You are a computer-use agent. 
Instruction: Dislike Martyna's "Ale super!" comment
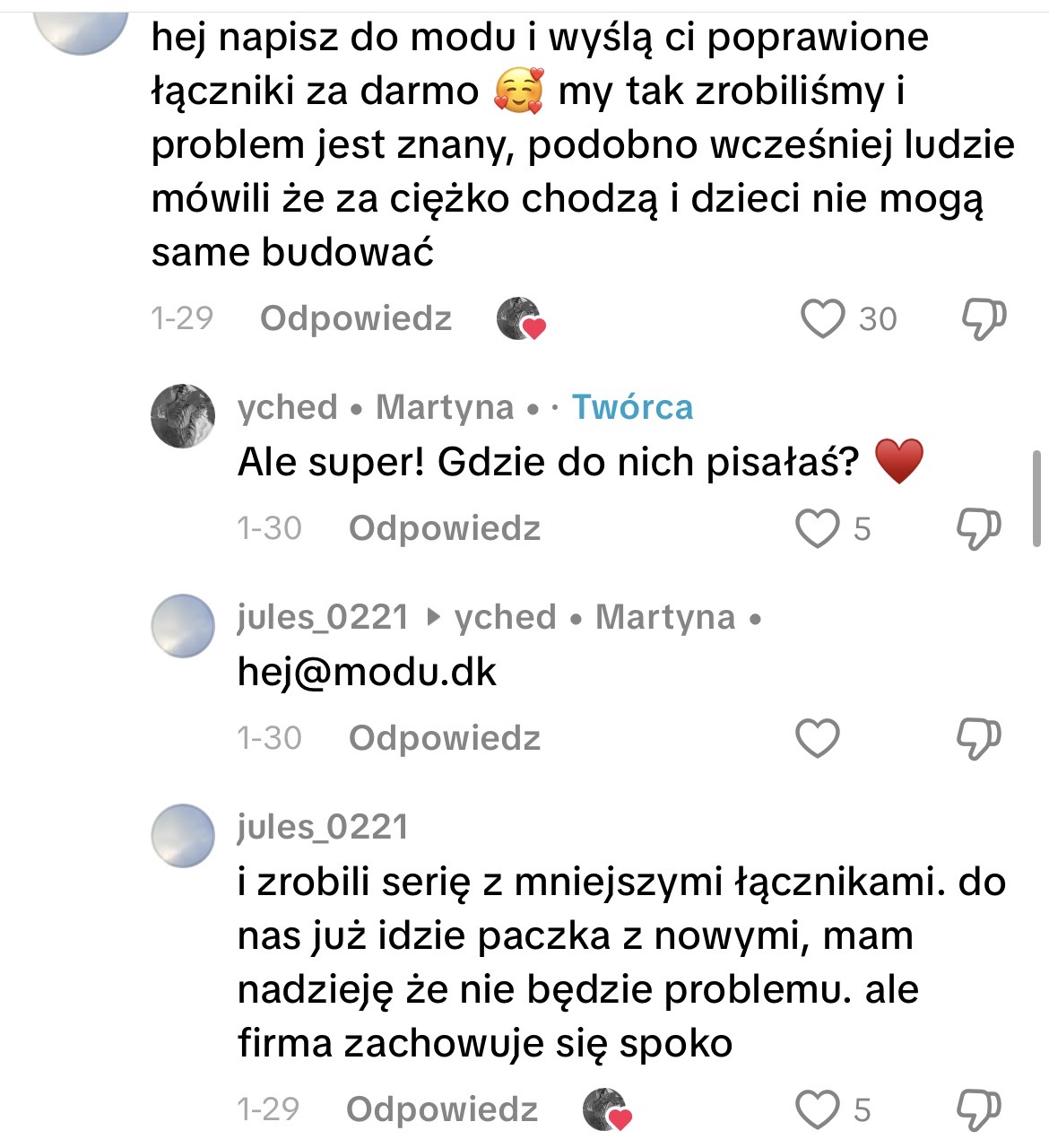click(978, 528)
